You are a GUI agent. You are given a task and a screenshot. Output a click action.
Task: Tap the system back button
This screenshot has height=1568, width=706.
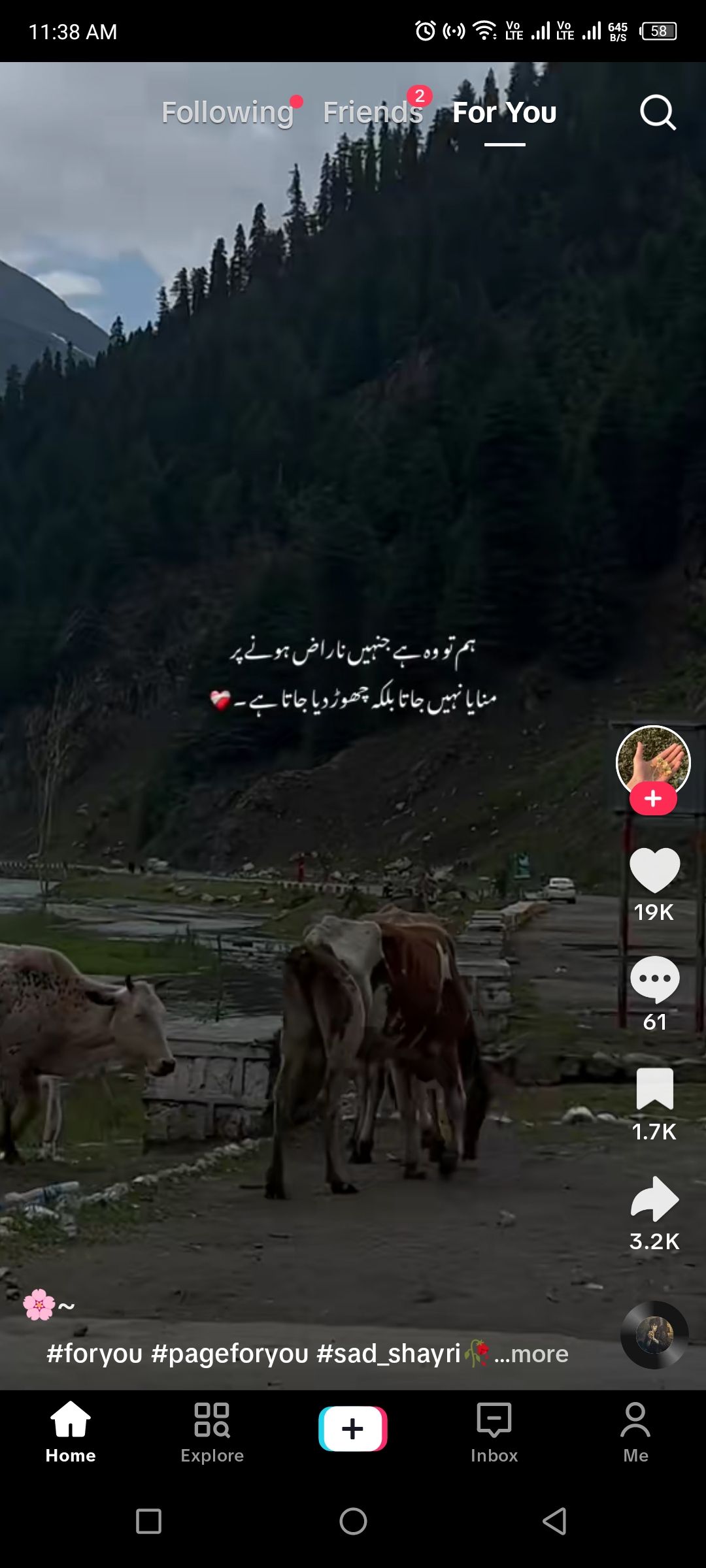point(554,1521)
